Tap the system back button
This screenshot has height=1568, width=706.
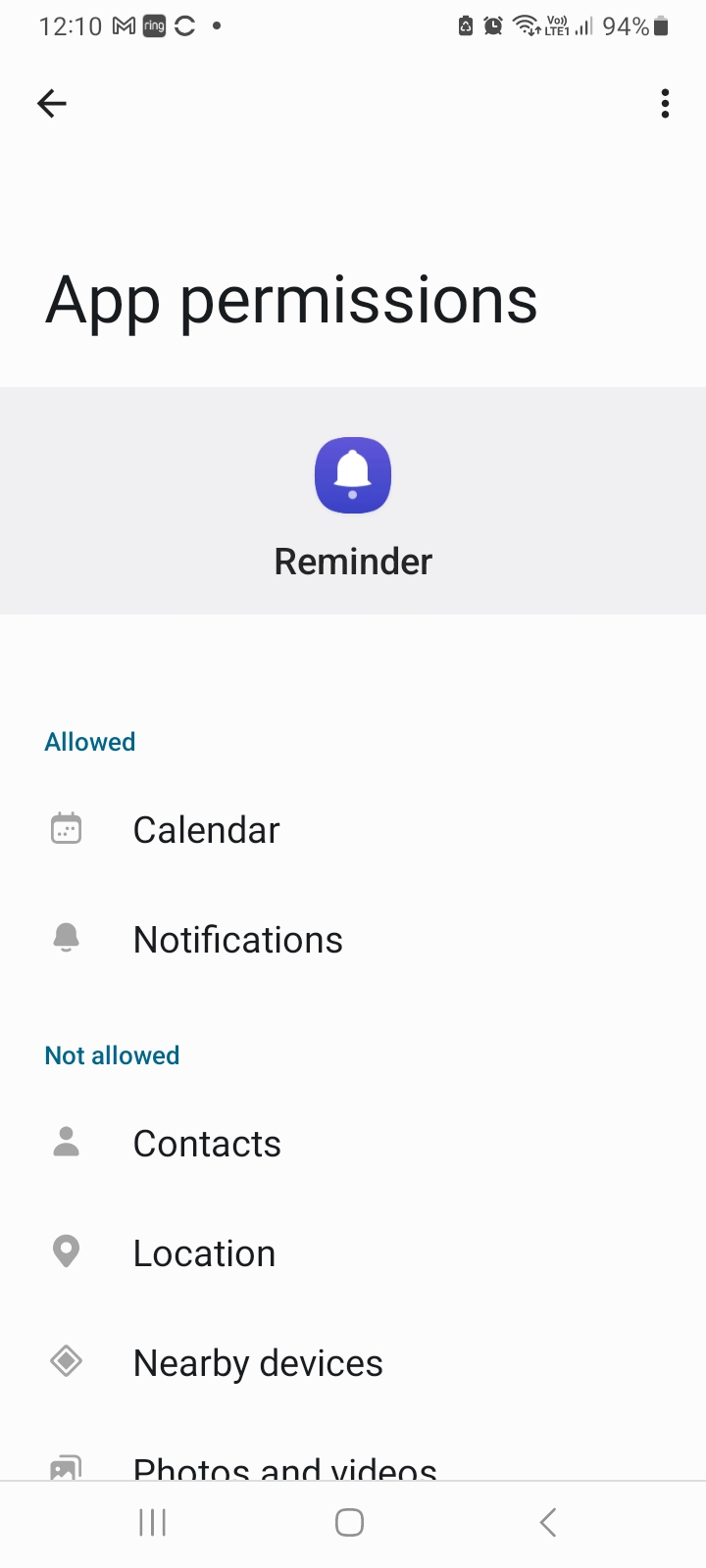click(548, 1522)
